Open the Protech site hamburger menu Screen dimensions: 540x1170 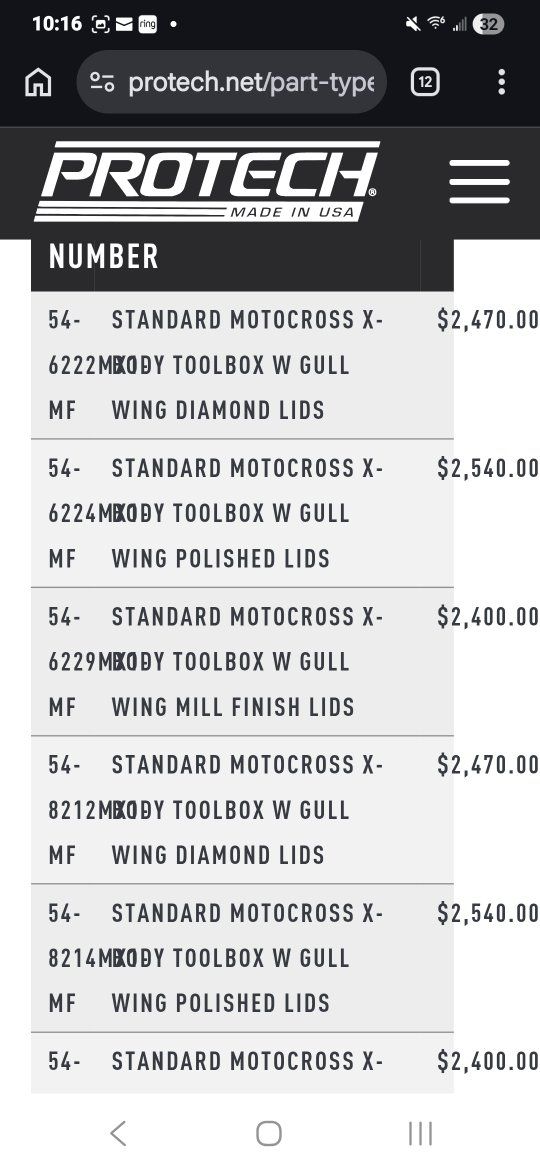pos(480,181)
